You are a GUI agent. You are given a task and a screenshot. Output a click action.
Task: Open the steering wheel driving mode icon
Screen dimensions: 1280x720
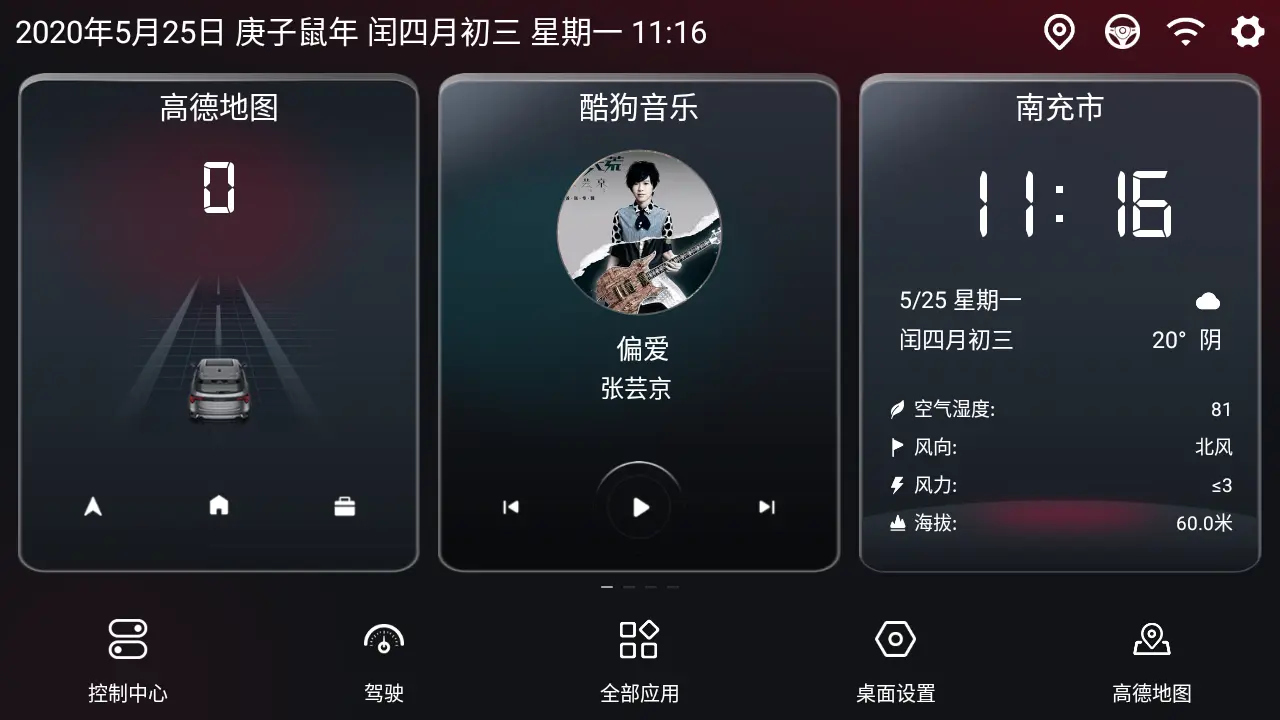click(x=1122, y=32)
